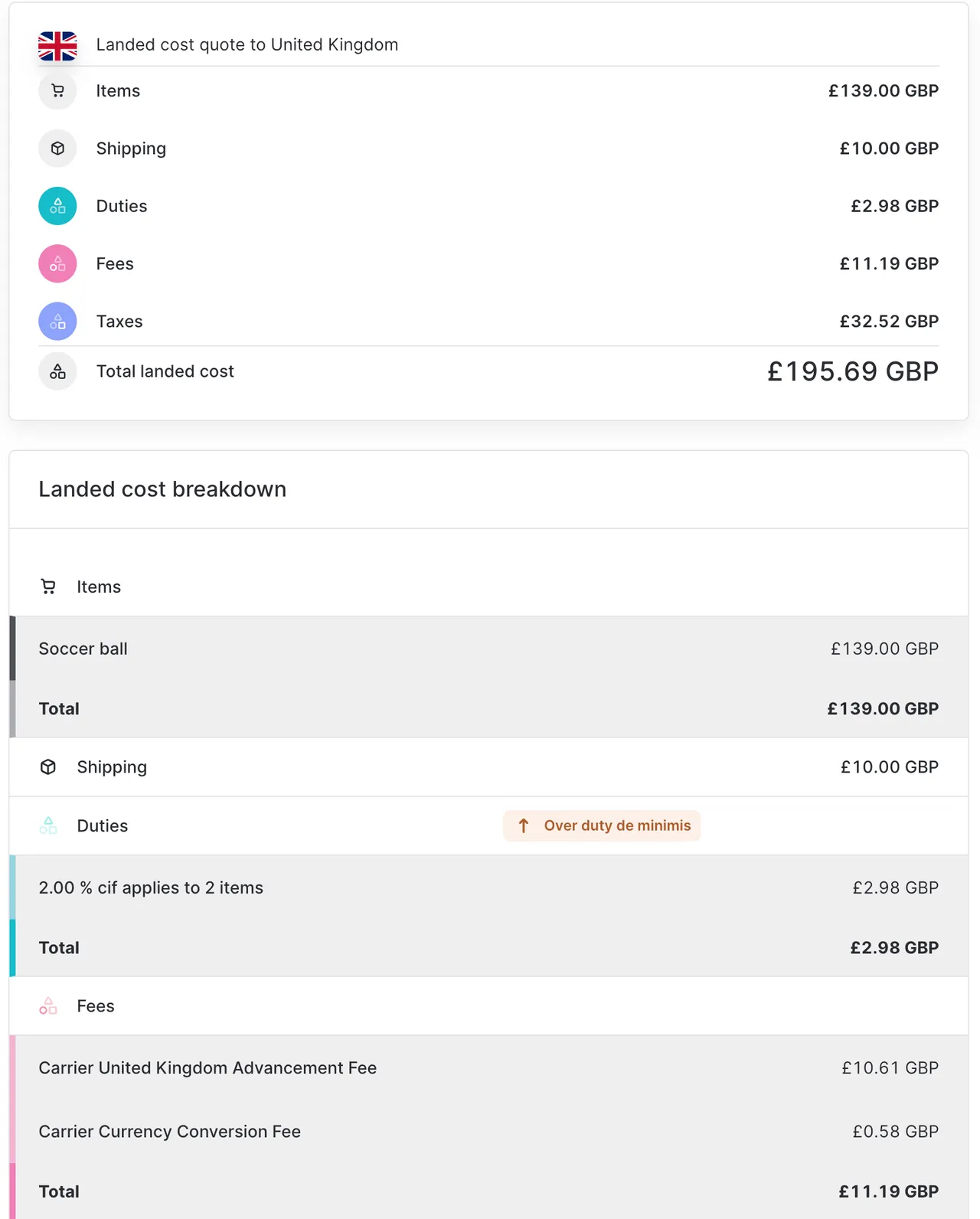Click the Shipping package icon
The image size is (980, 1219).
point(57,148)
